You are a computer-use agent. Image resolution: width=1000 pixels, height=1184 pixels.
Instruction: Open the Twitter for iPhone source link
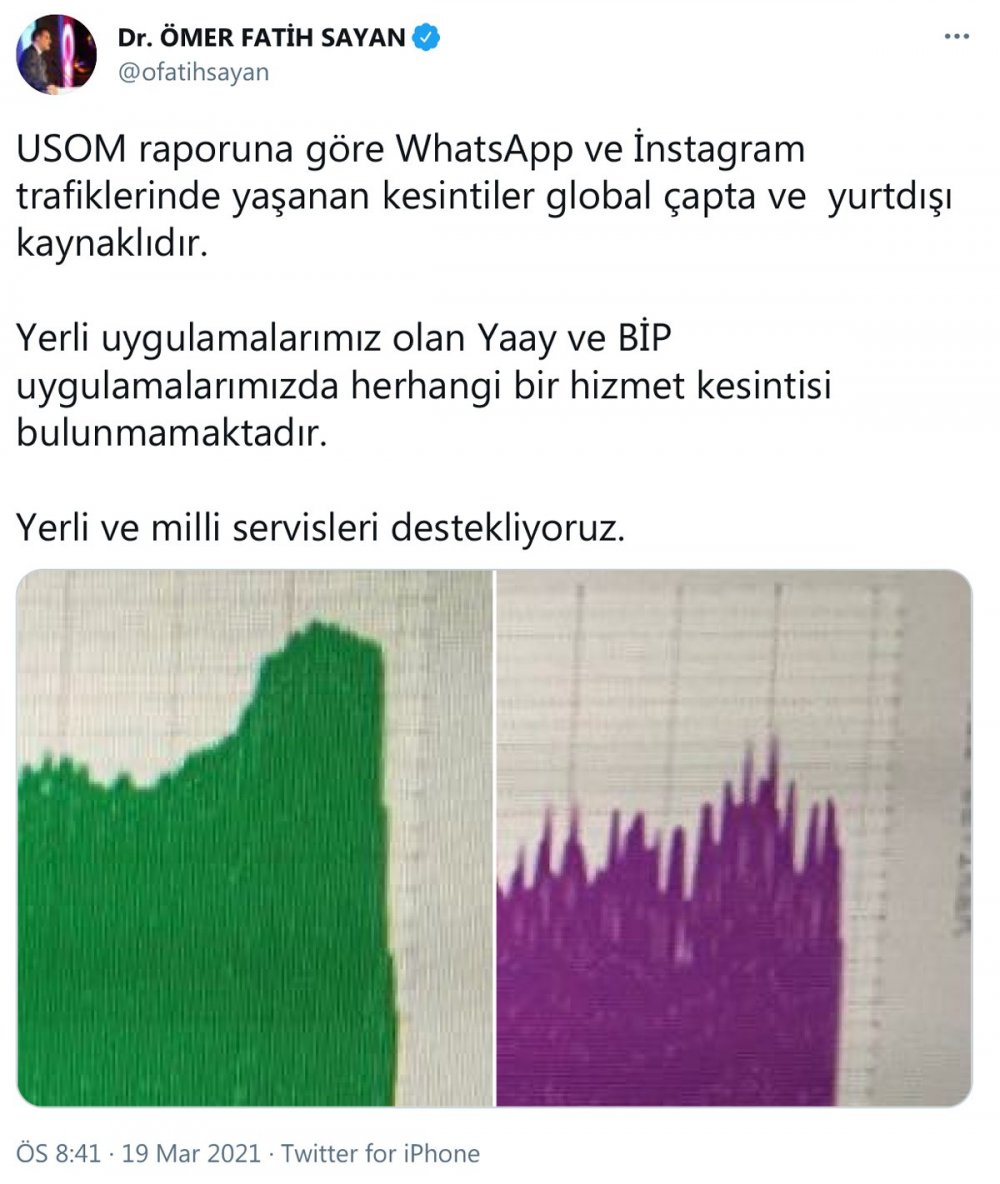380,1153
